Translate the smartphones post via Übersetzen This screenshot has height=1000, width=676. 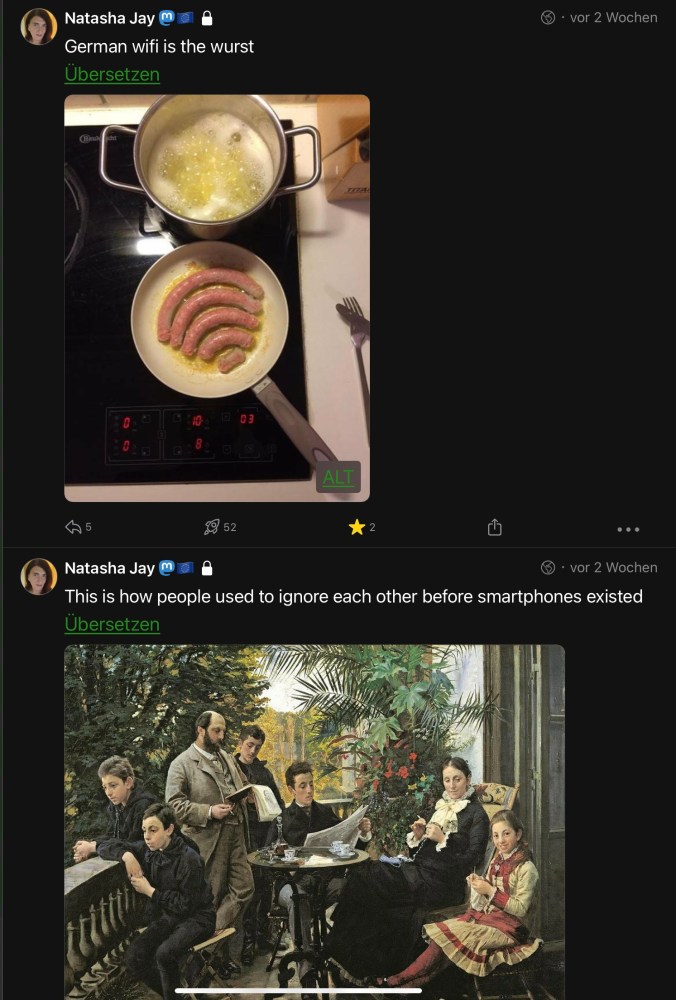[x=112, y=624]
